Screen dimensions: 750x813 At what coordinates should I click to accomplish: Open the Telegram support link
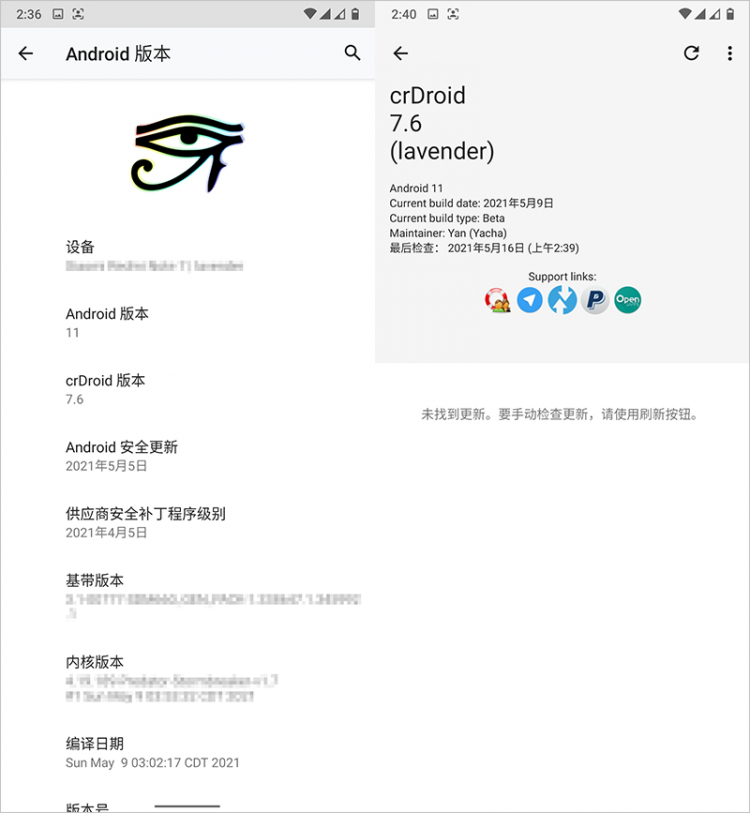tap(529, 299)
